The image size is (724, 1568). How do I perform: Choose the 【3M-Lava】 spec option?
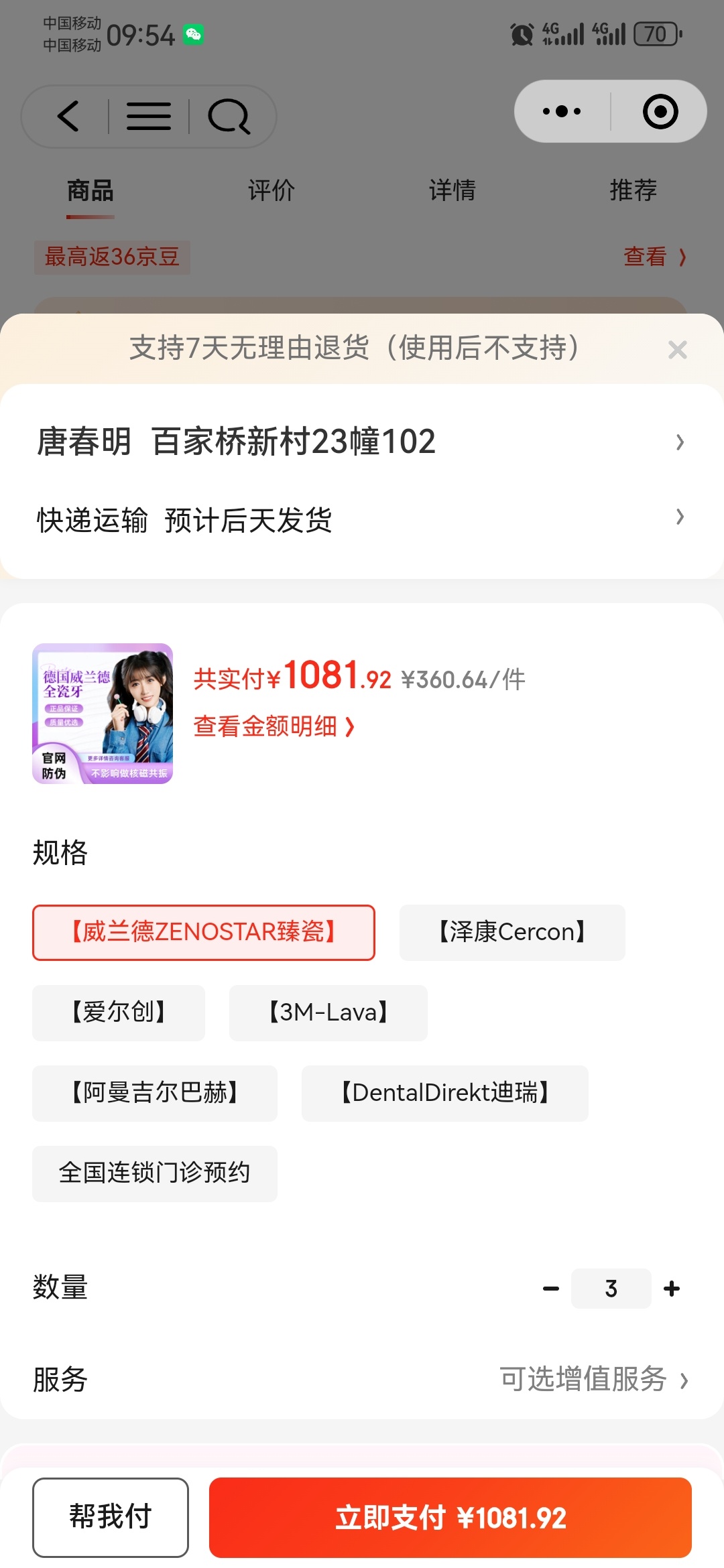(x=328, y=1012)
